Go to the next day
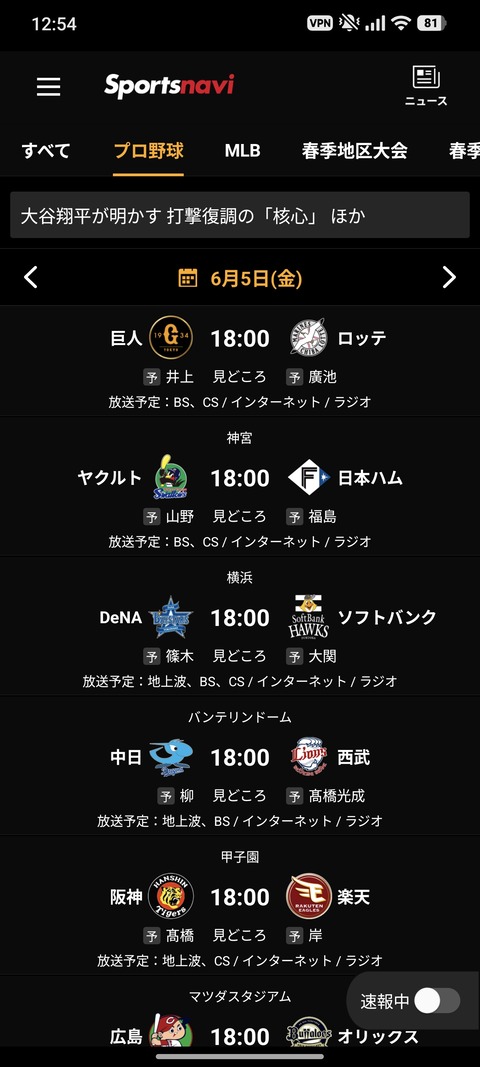The width and height of the screenshot is (480, 1067). click(449, 278)
